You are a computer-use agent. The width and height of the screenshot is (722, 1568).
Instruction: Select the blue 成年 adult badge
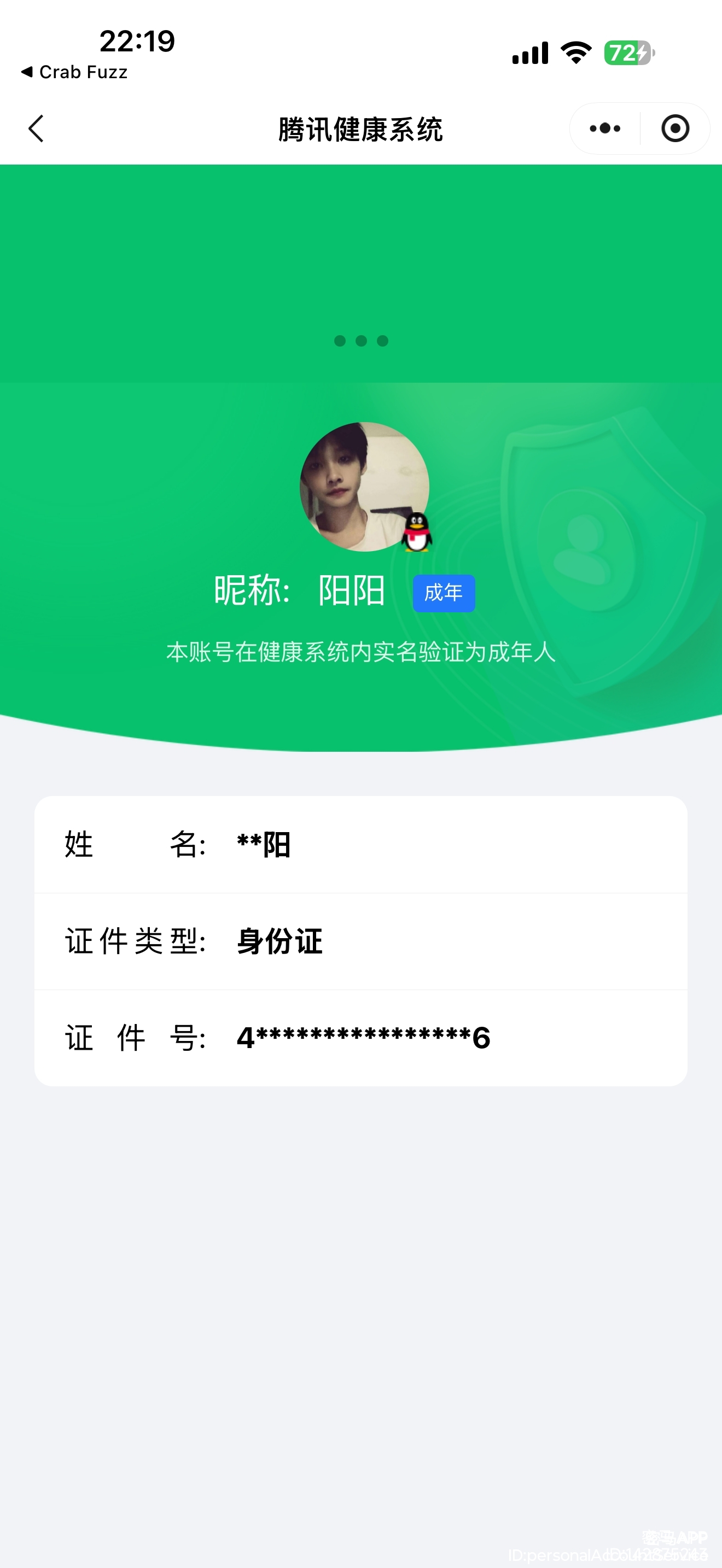click(444, 593)
